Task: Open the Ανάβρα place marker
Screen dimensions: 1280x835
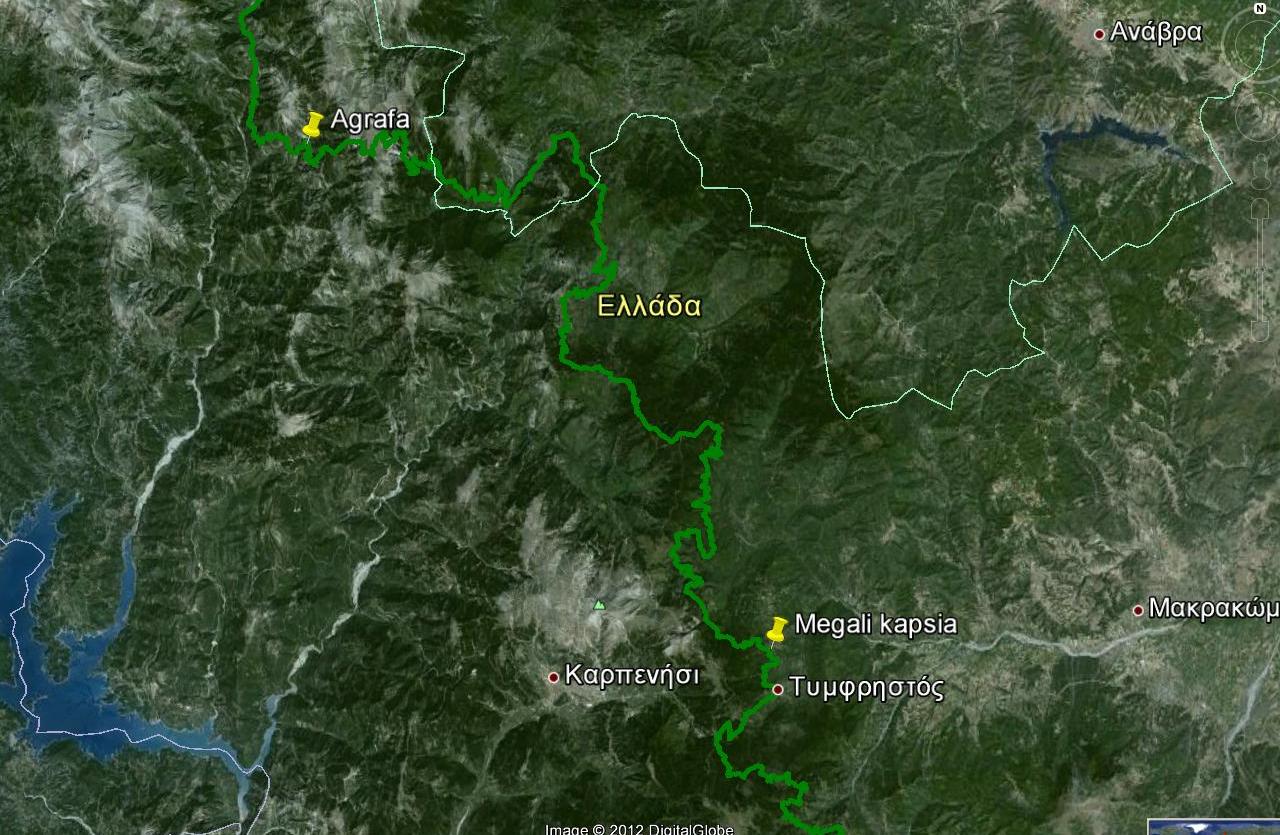Action: click(1099, 34)
